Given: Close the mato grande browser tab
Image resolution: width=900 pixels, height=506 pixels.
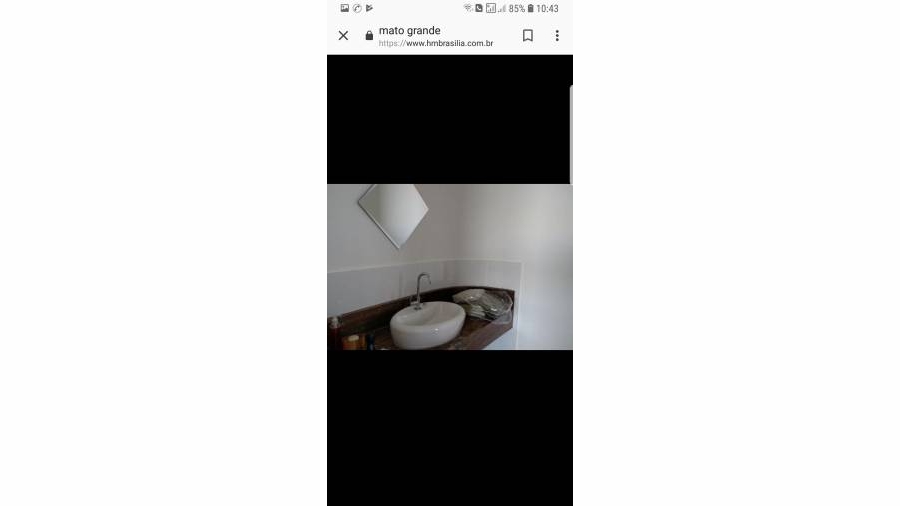Looking at the screenshot, I should (x=343, y=36).
